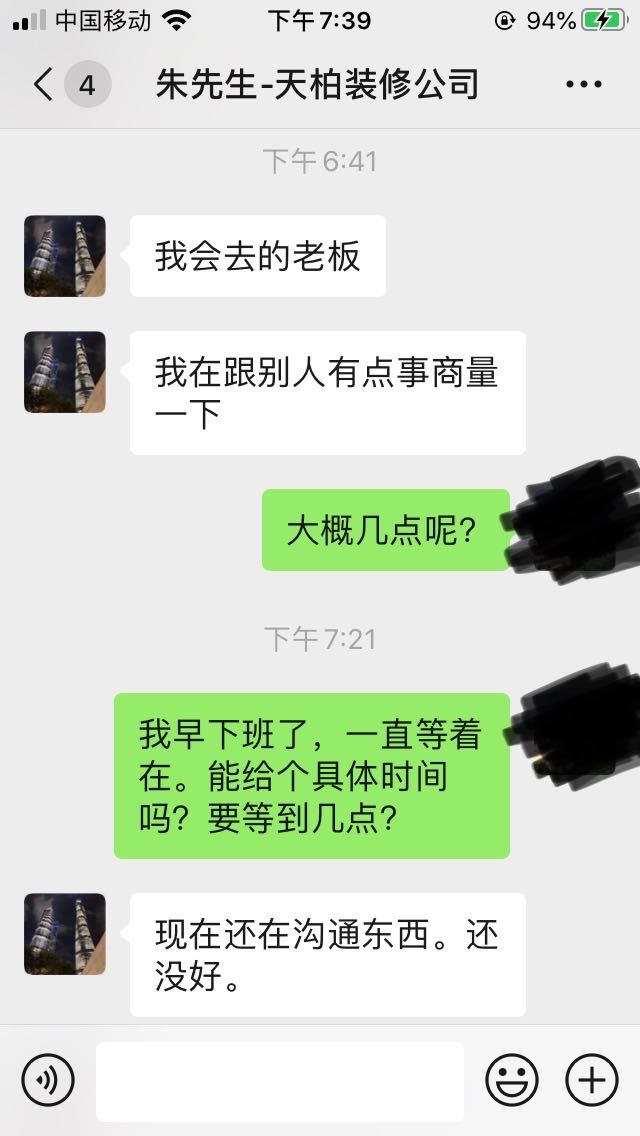The height and width of the screenshot is (1136, 640).
Task: Open the plus attachments menu
Action: [592, 1081]
